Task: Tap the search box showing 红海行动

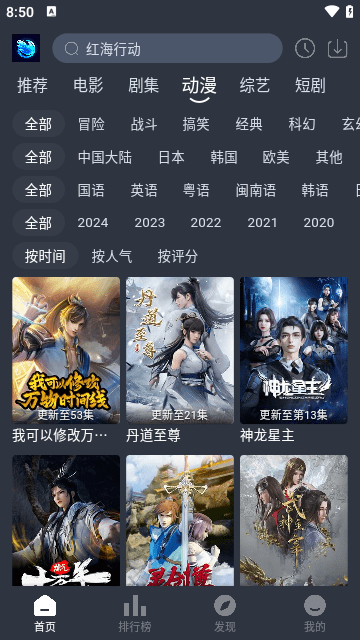Action: [167, 49]
